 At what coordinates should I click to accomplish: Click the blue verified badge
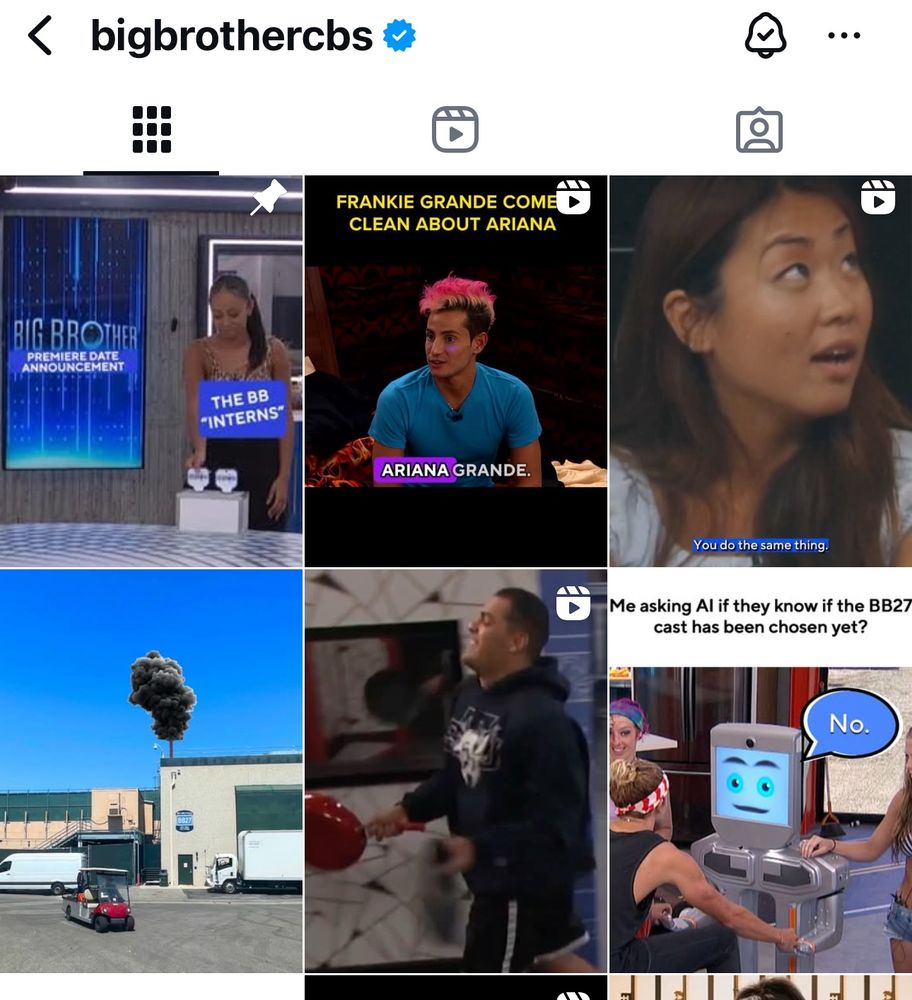pos(398,34)
